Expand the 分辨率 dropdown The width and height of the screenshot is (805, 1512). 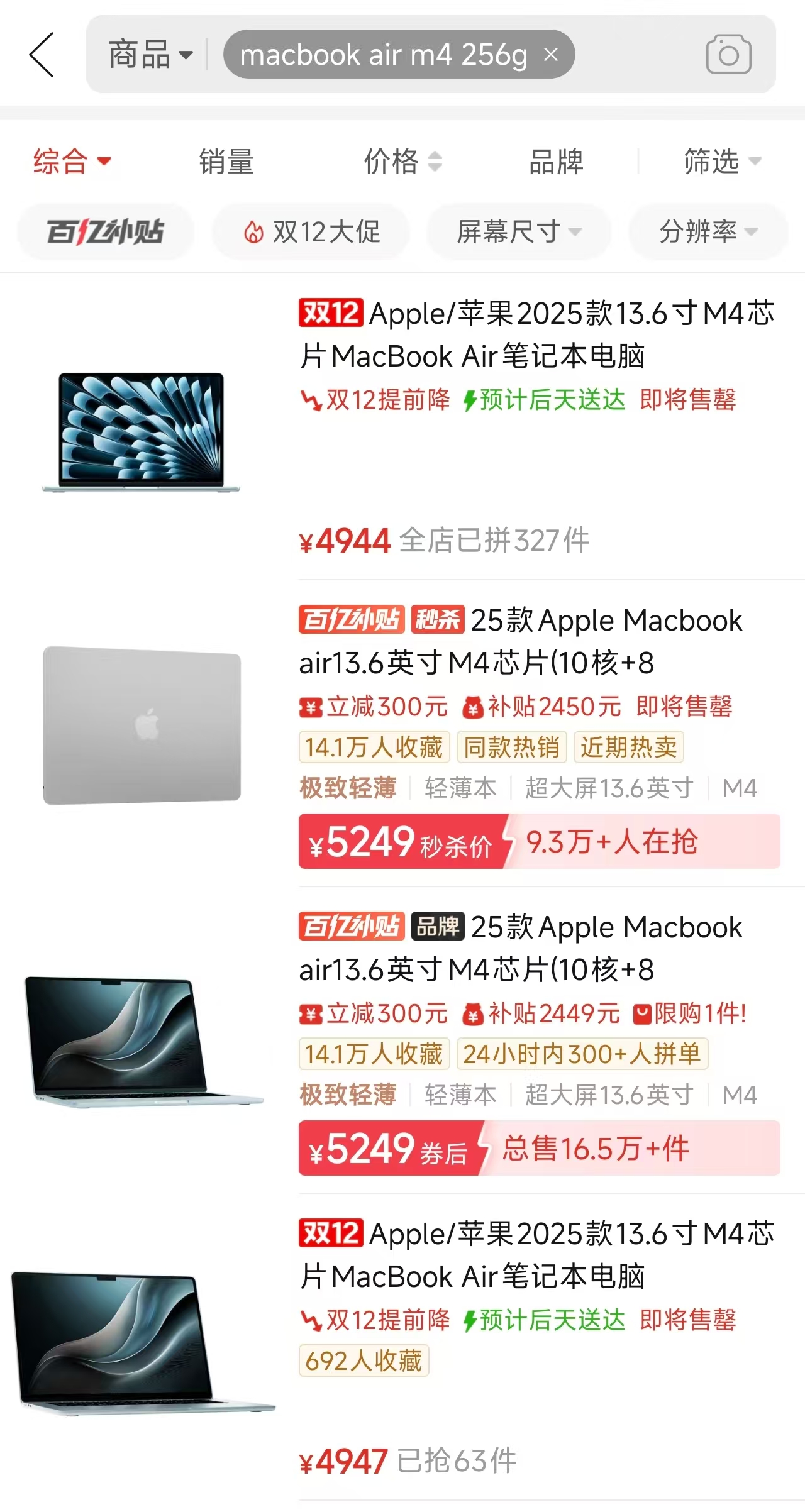tap(708, 232)
